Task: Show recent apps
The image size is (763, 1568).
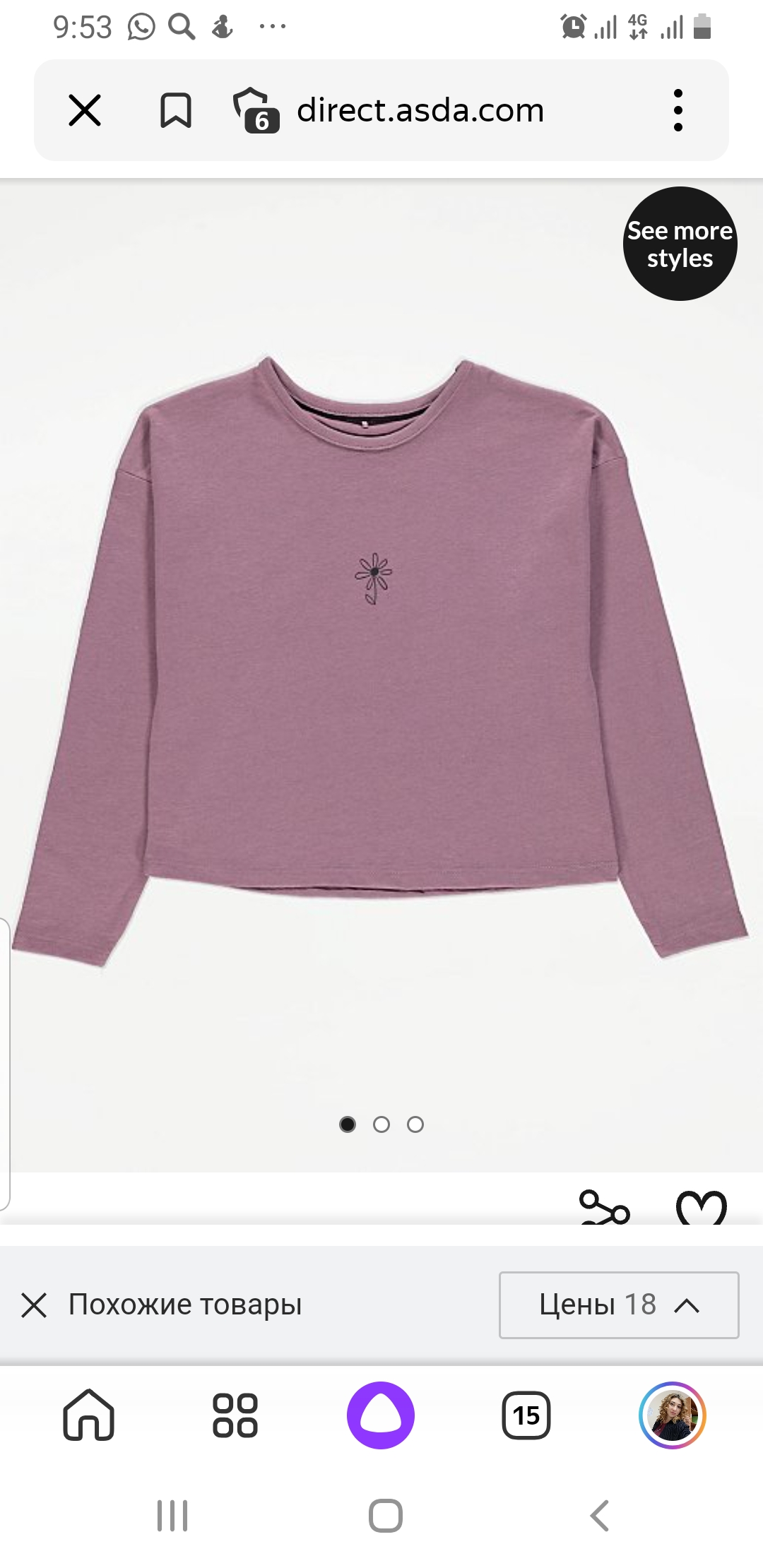Action: tap(172, 1516)
